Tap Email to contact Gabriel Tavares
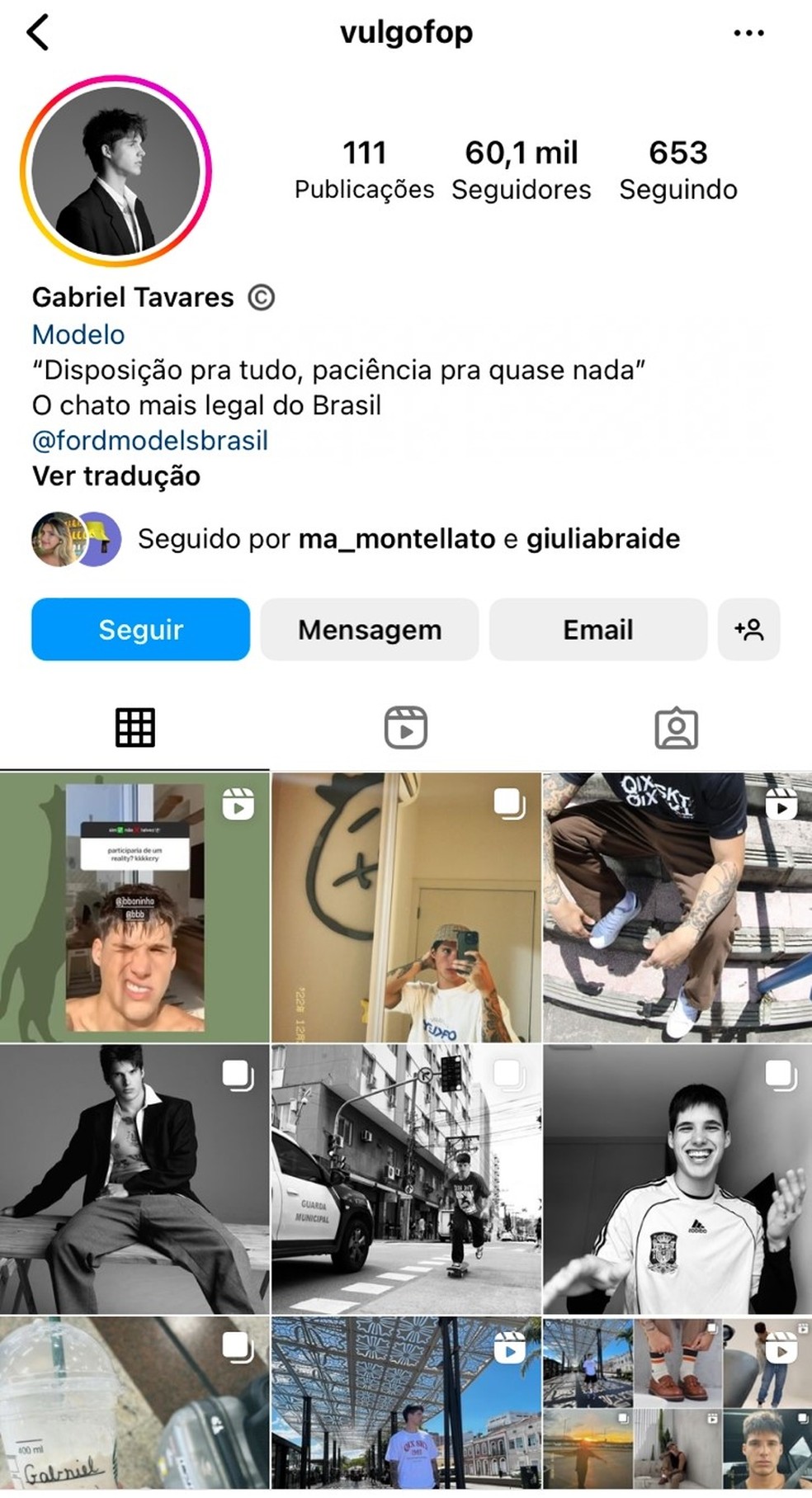 coord(597,630)
